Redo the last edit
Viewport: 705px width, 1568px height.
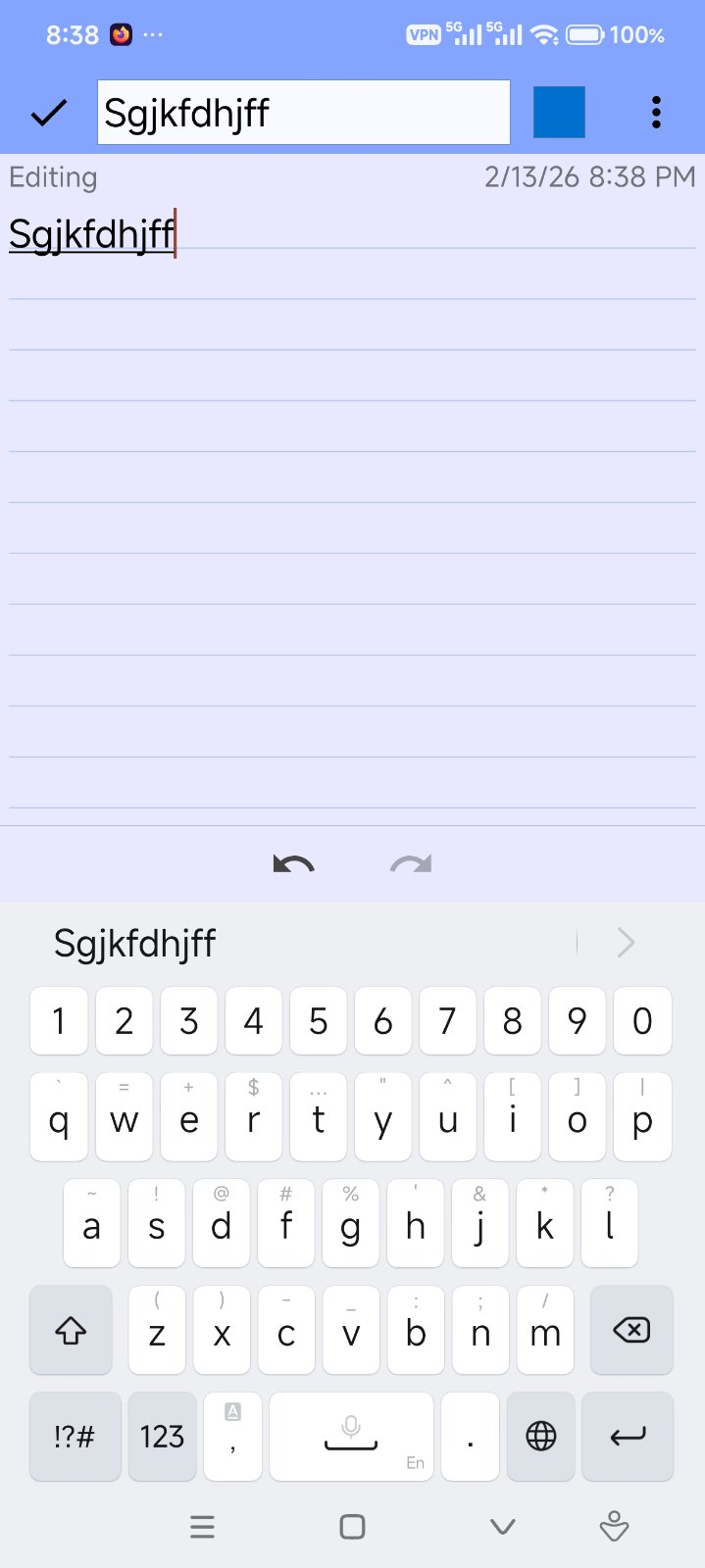tap(411, 864)
